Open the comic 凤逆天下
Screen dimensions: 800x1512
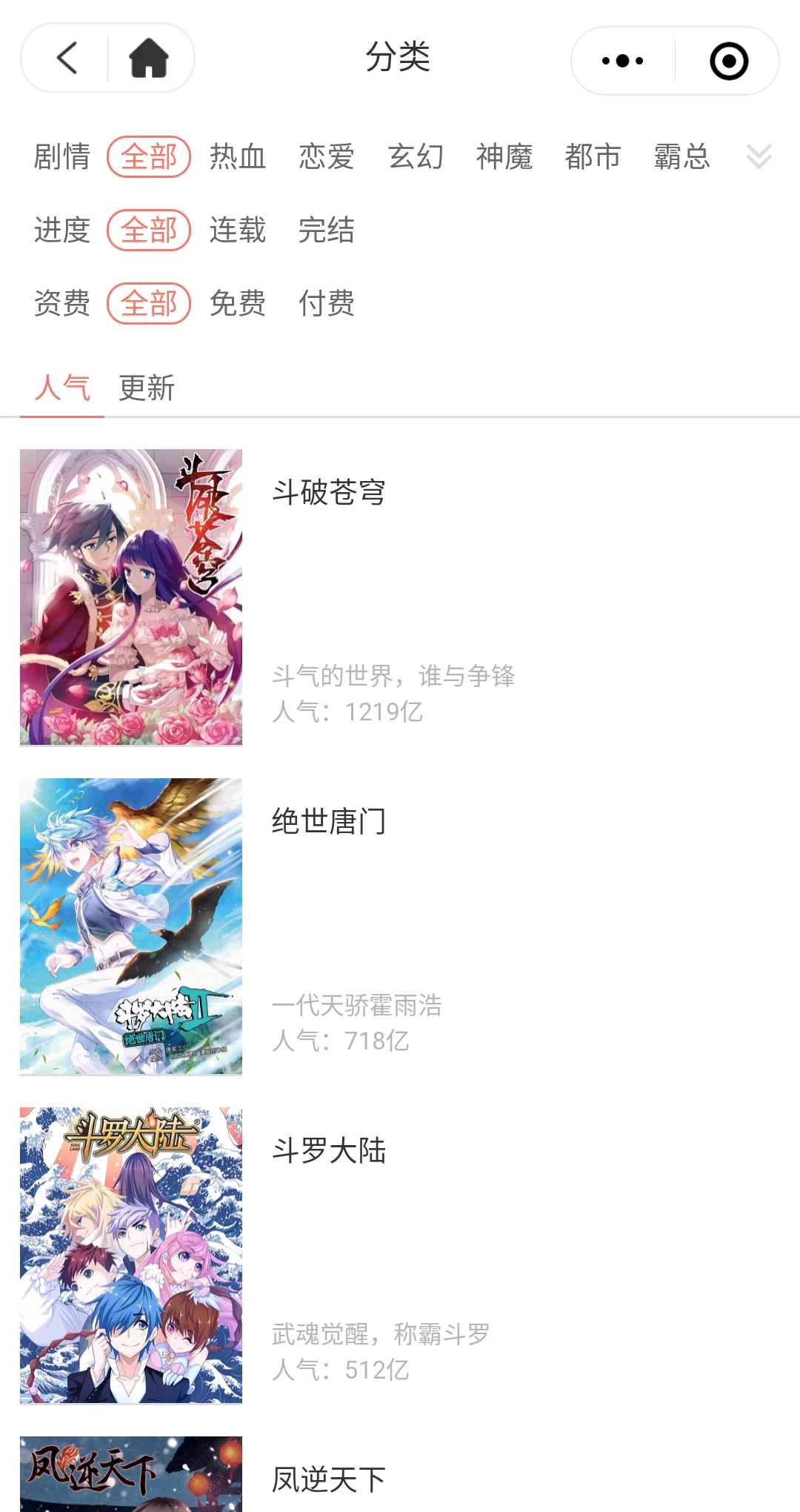point(329,1479)
